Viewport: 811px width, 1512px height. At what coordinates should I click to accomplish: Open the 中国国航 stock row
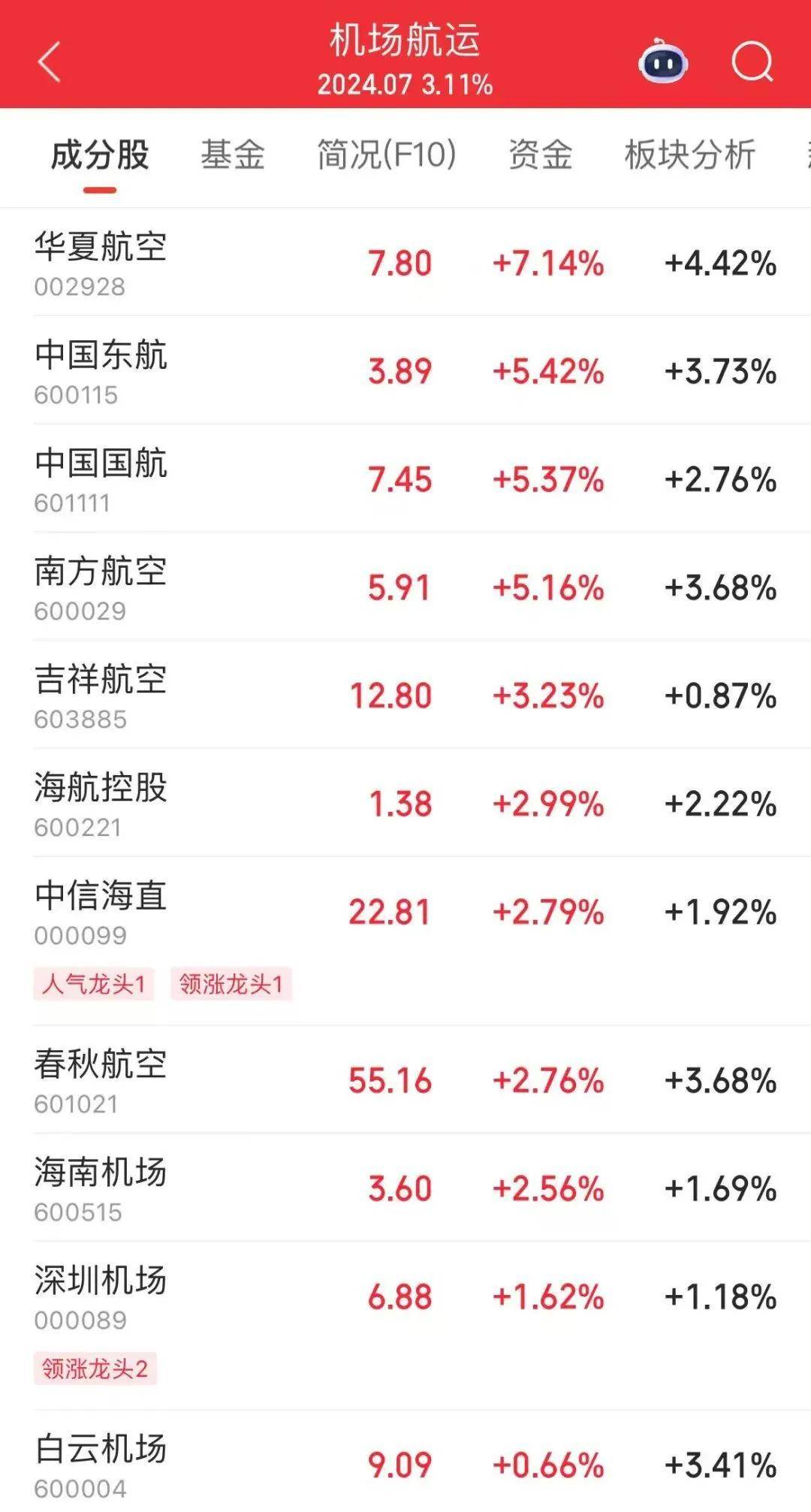pos(405,479)
